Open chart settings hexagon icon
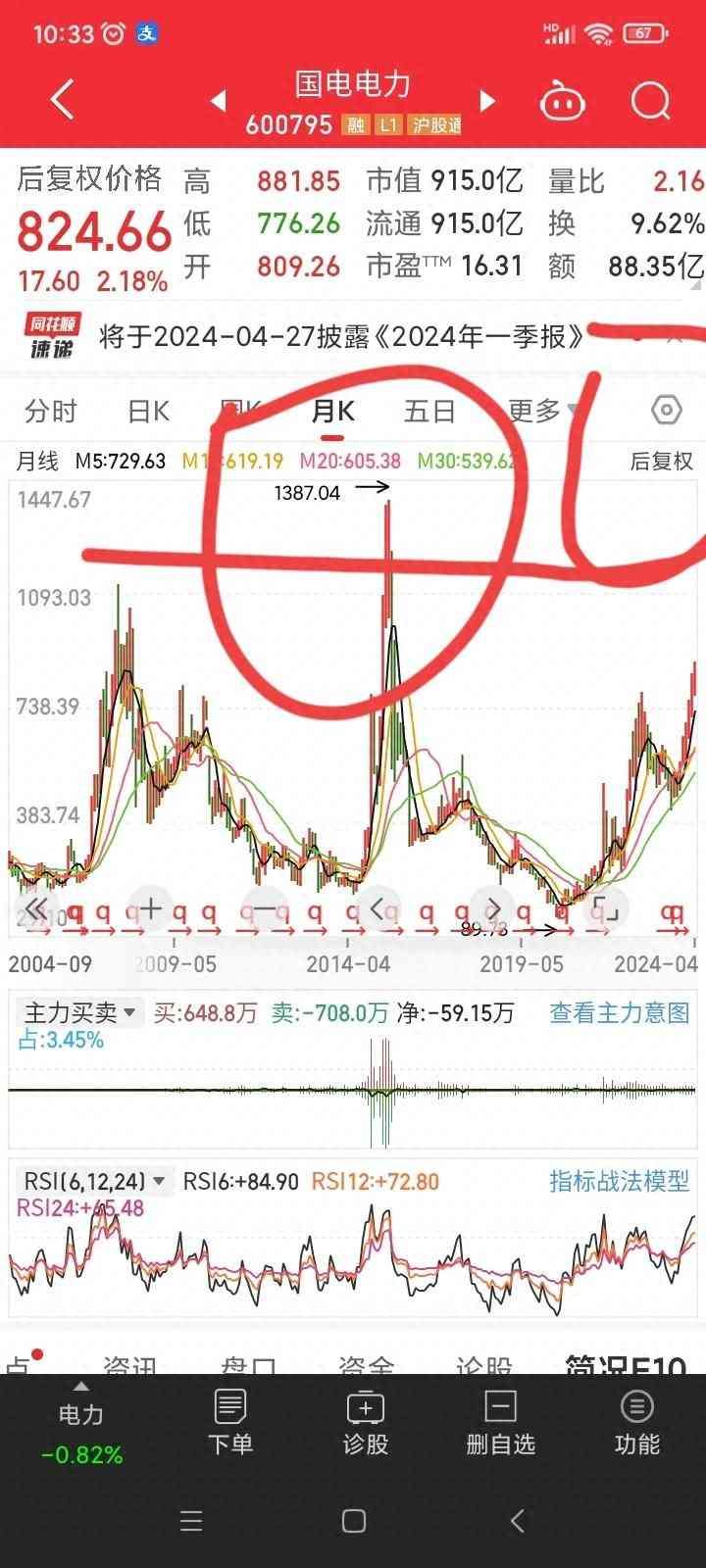This screenshot has width=706, height=1568. click(x=667, y=410)
